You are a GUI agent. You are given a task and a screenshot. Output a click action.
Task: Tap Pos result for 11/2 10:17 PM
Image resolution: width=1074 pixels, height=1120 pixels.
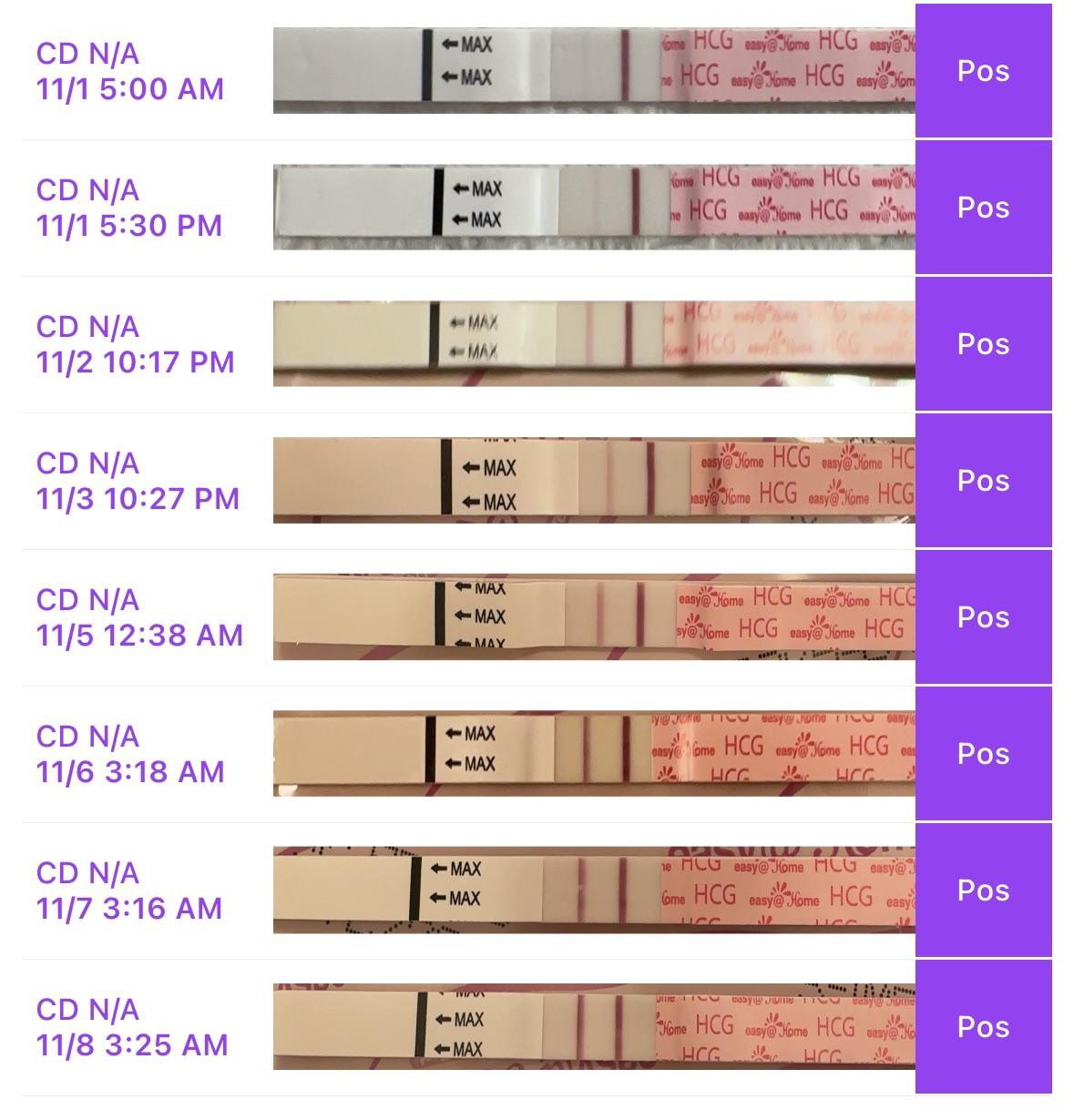coord(983,344)
